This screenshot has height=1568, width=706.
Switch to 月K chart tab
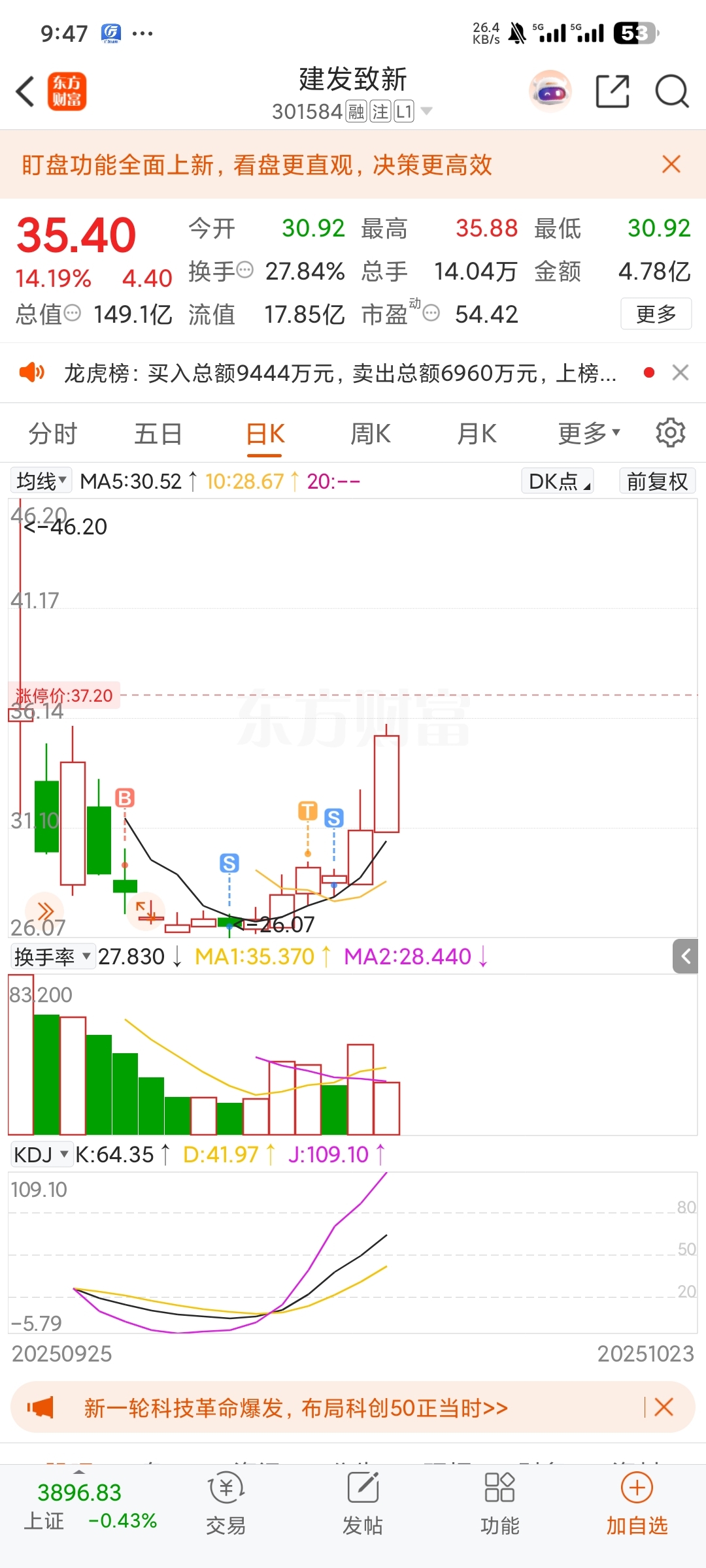(x=477, y=434)
